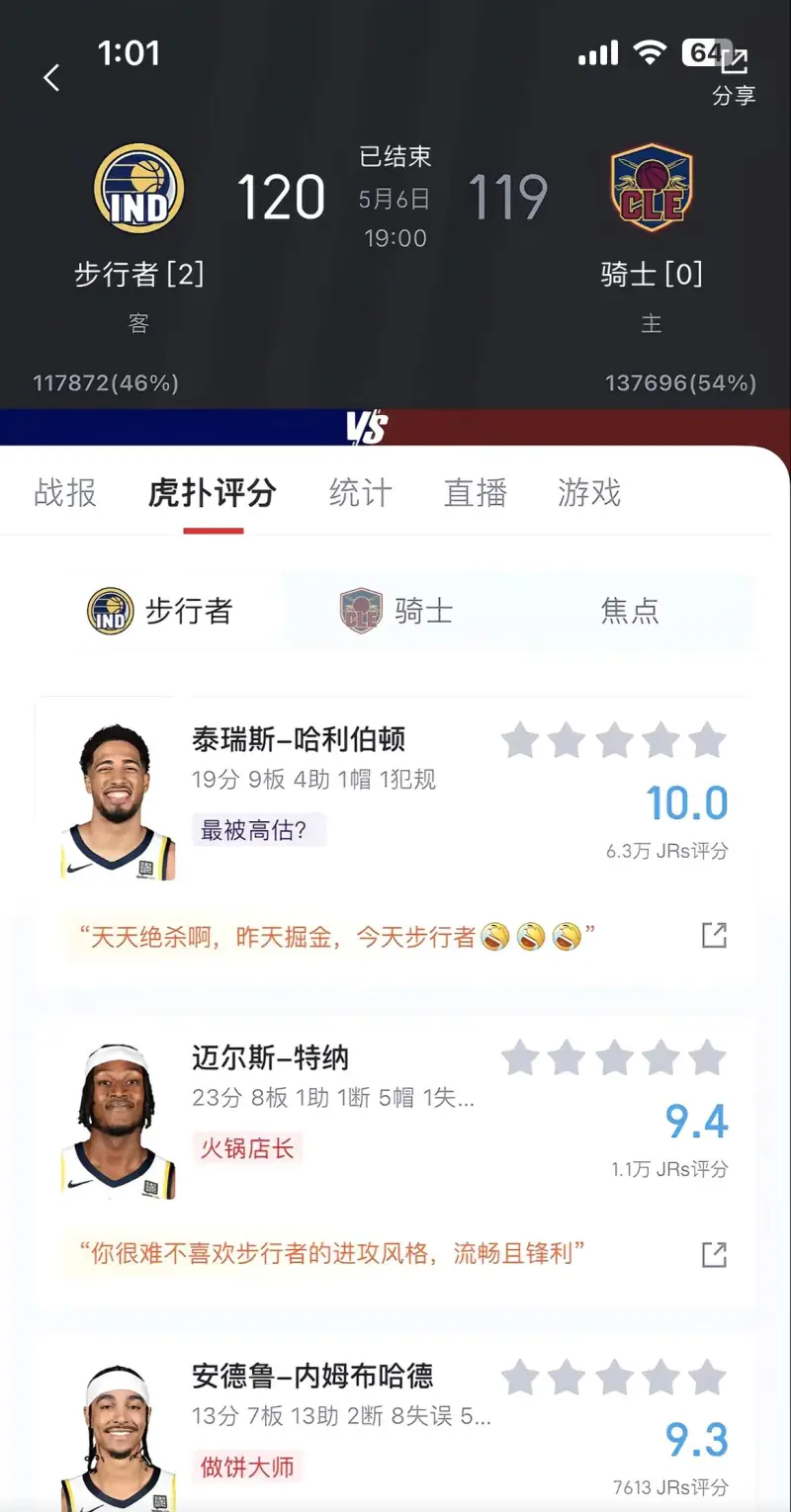The height and width of the screenshot is (1512, 791).
Task: Go back using the top-left arrow
Action: tap(52, 77)
